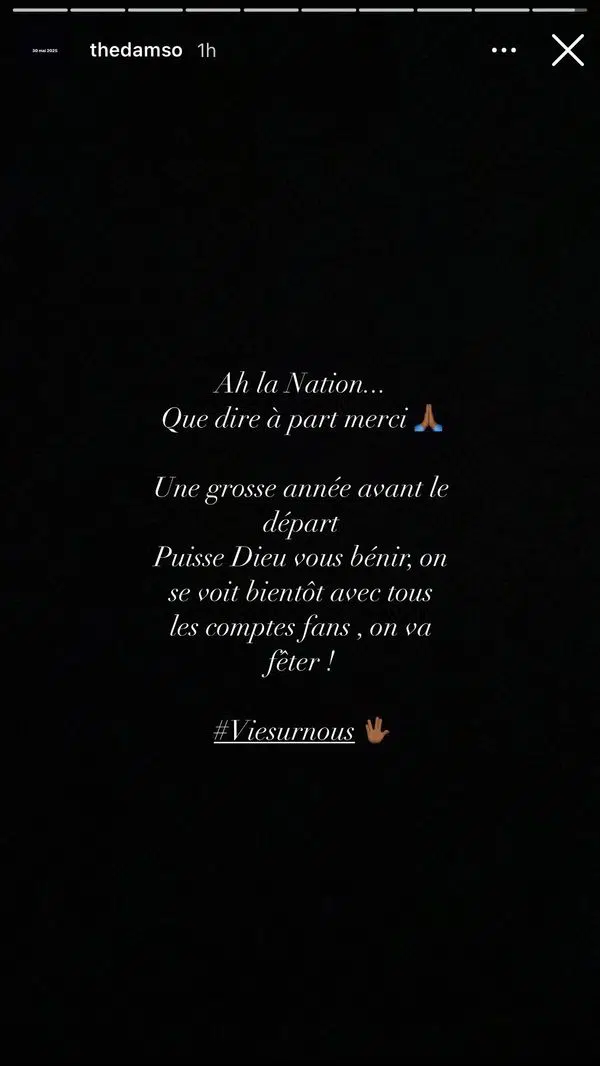Image resolution: width=600 pixels, height=1066 pixels.
Task: Close the story viewer
Action: 567,50
